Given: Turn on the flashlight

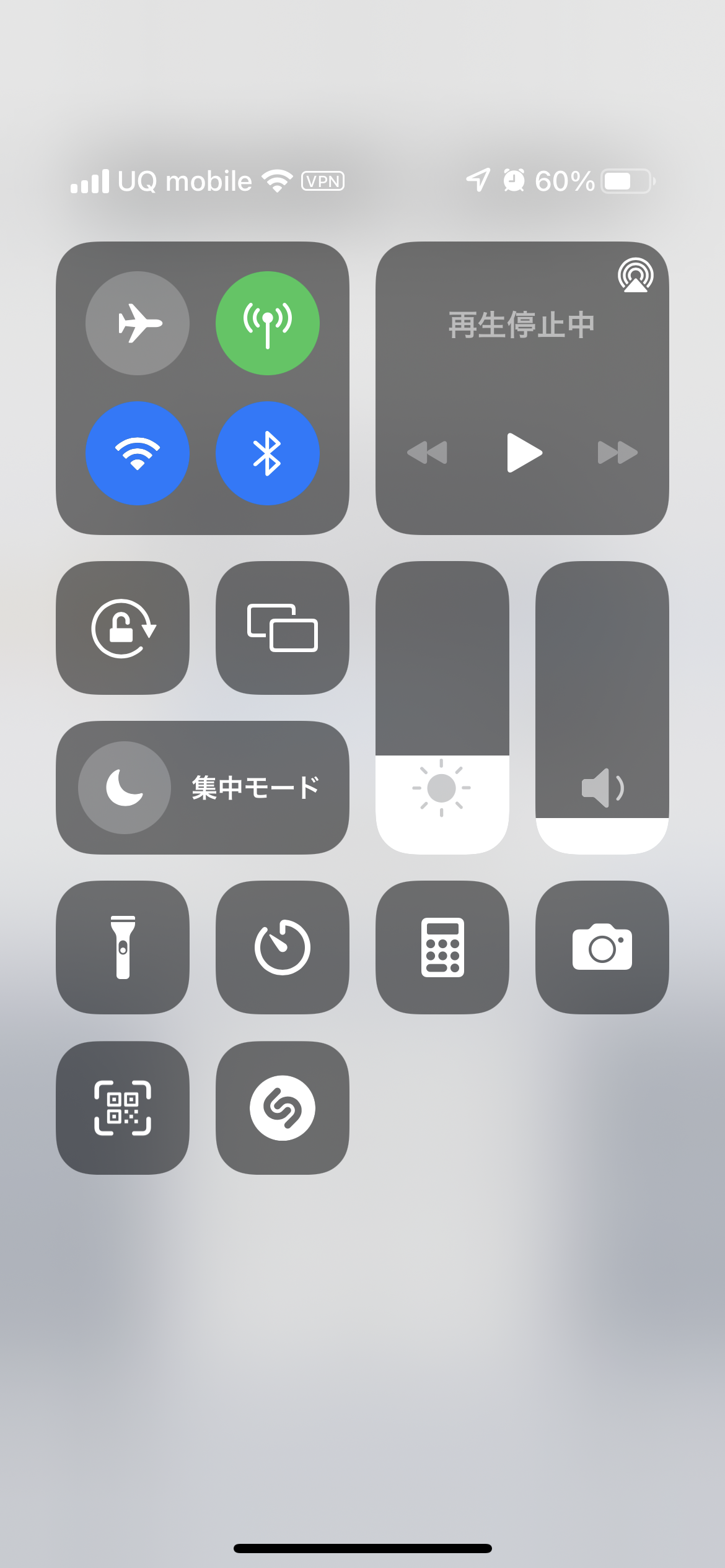Looking at the screenshot, I should pos(123,947).
